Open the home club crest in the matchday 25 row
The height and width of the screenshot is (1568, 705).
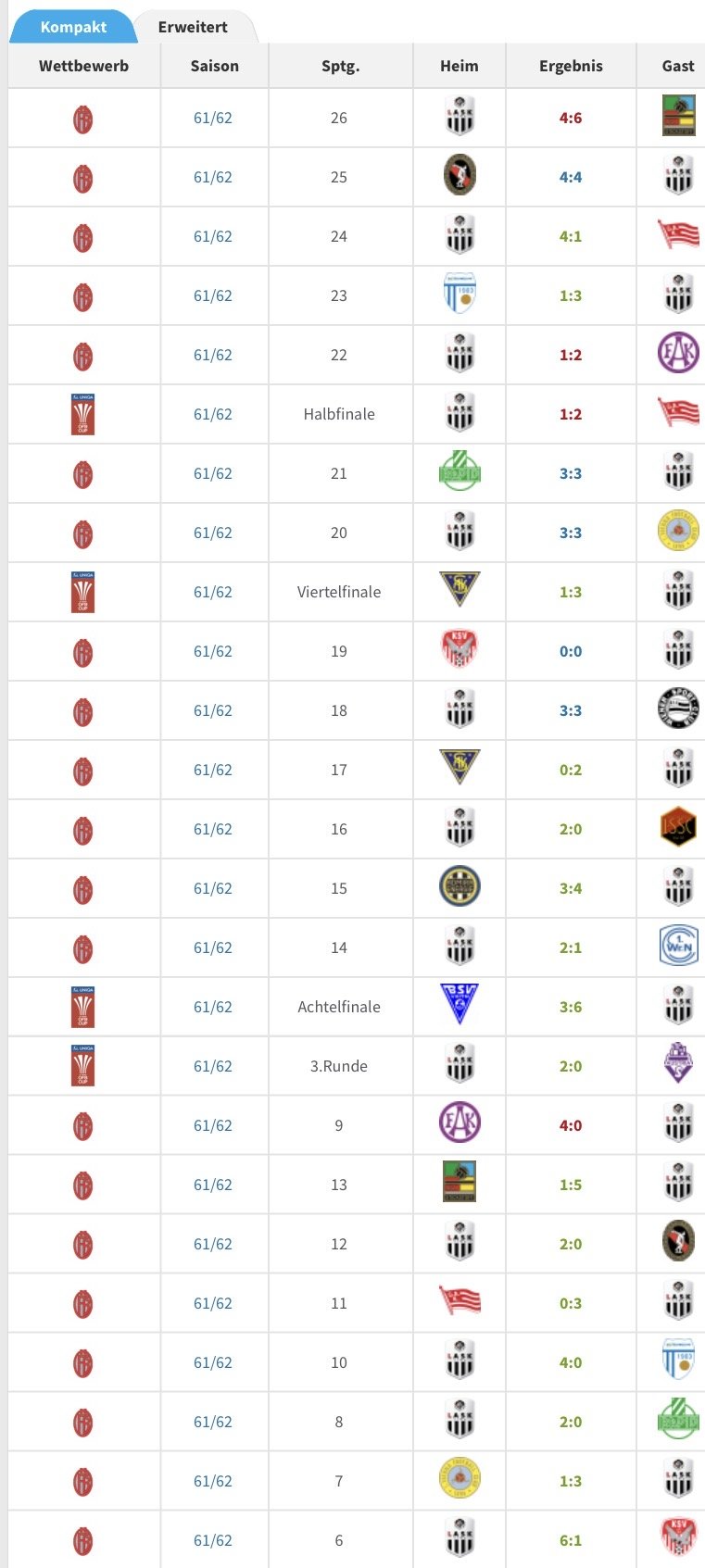click(460, 176)
